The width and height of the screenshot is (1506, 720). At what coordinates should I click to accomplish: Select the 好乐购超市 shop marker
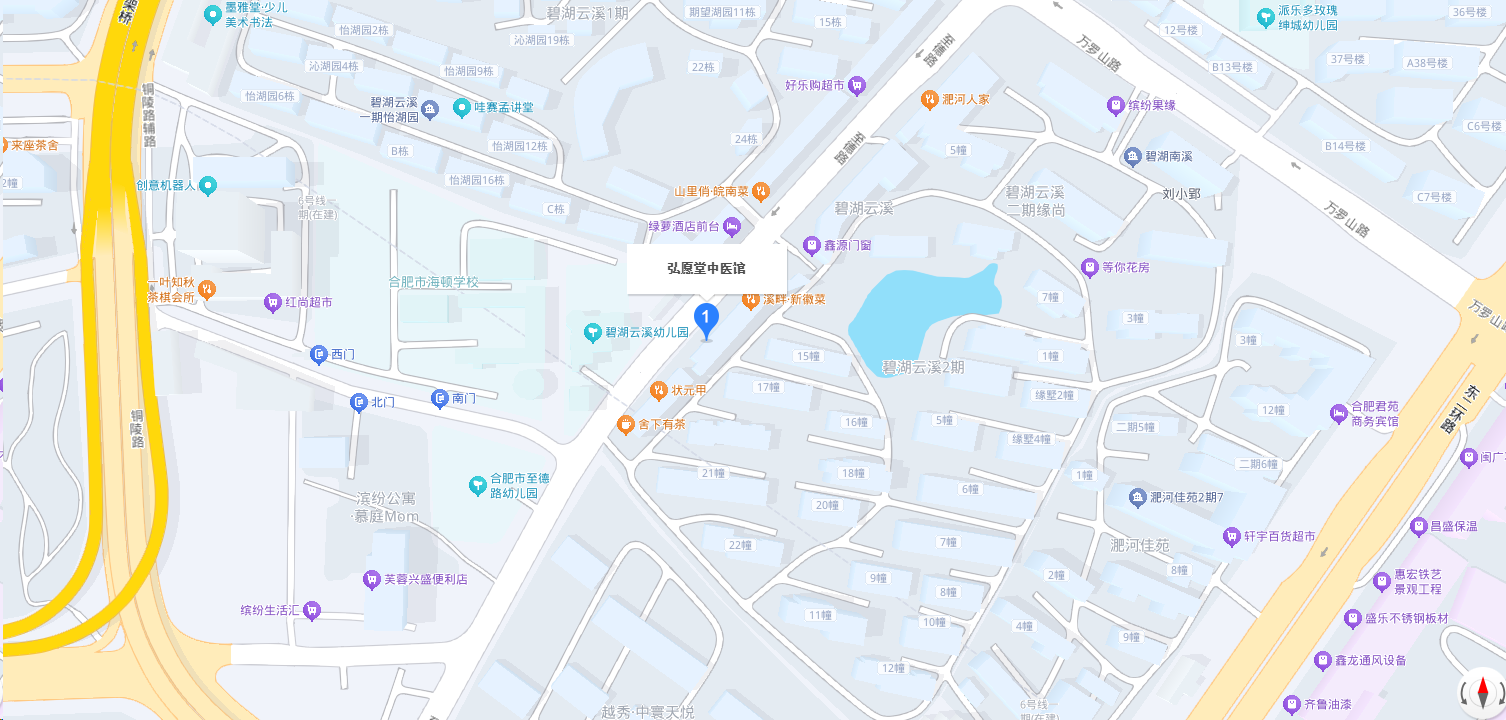tap(856, 86)
